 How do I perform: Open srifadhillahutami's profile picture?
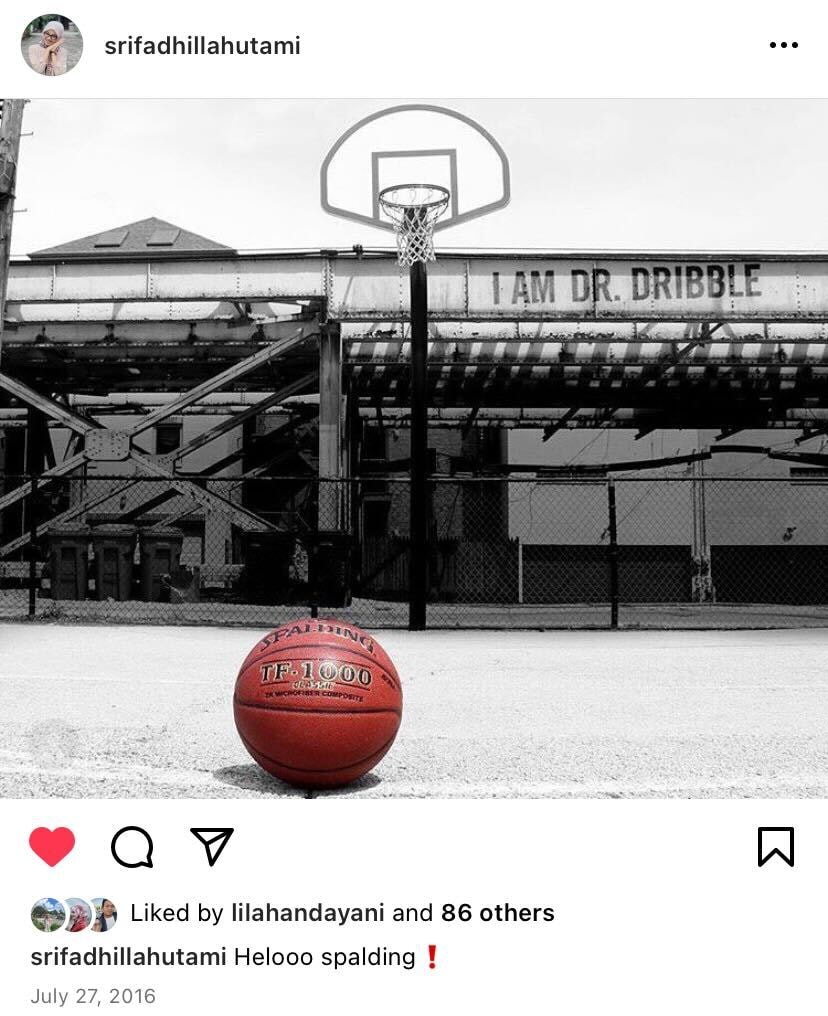pyautogui.click(x=52, y=45)
